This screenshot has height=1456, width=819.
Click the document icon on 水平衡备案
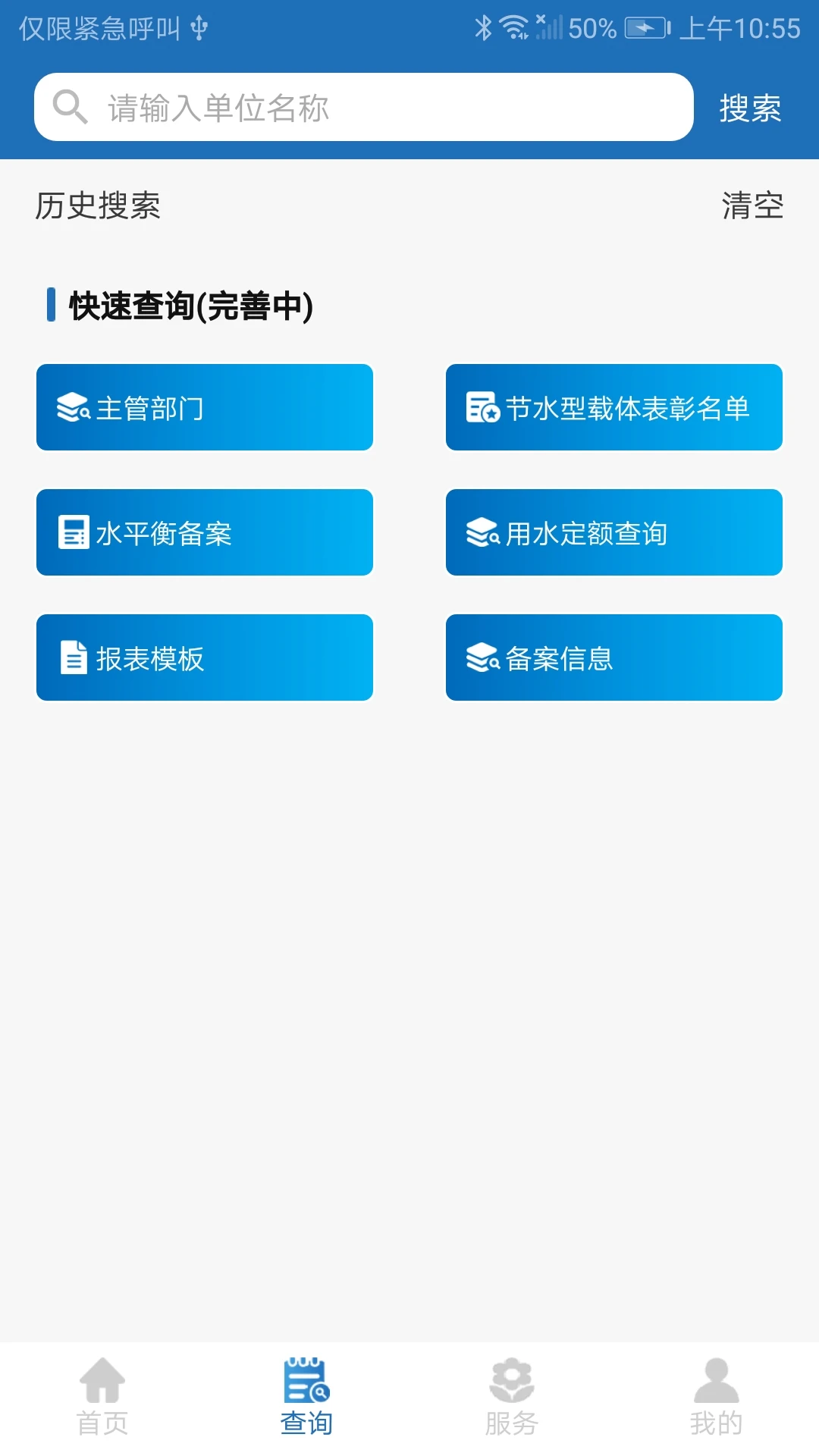(x=71, y=532)
